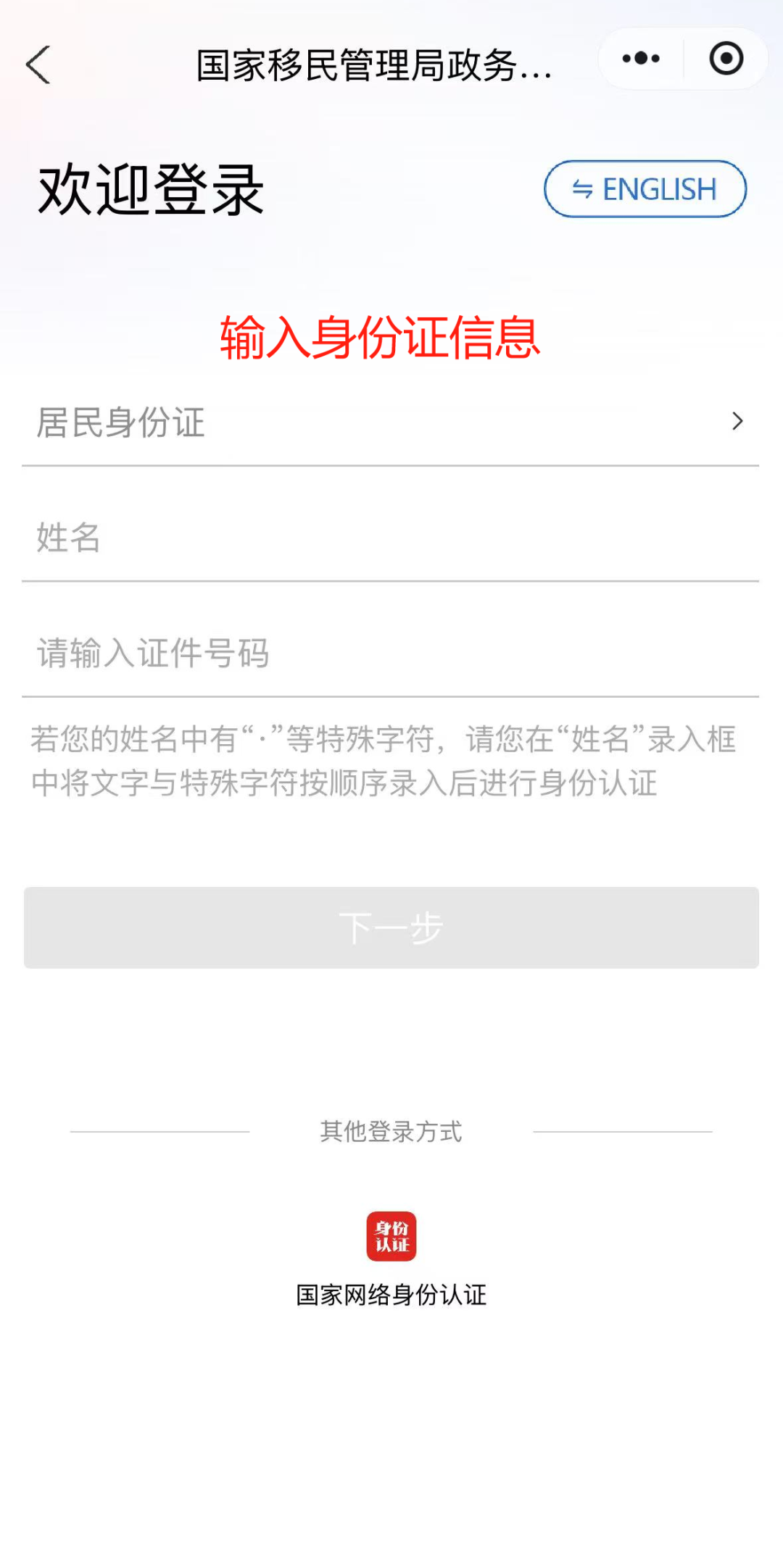Open the mini program three-dot menu
783x1568 pixels.
(641, 59)
